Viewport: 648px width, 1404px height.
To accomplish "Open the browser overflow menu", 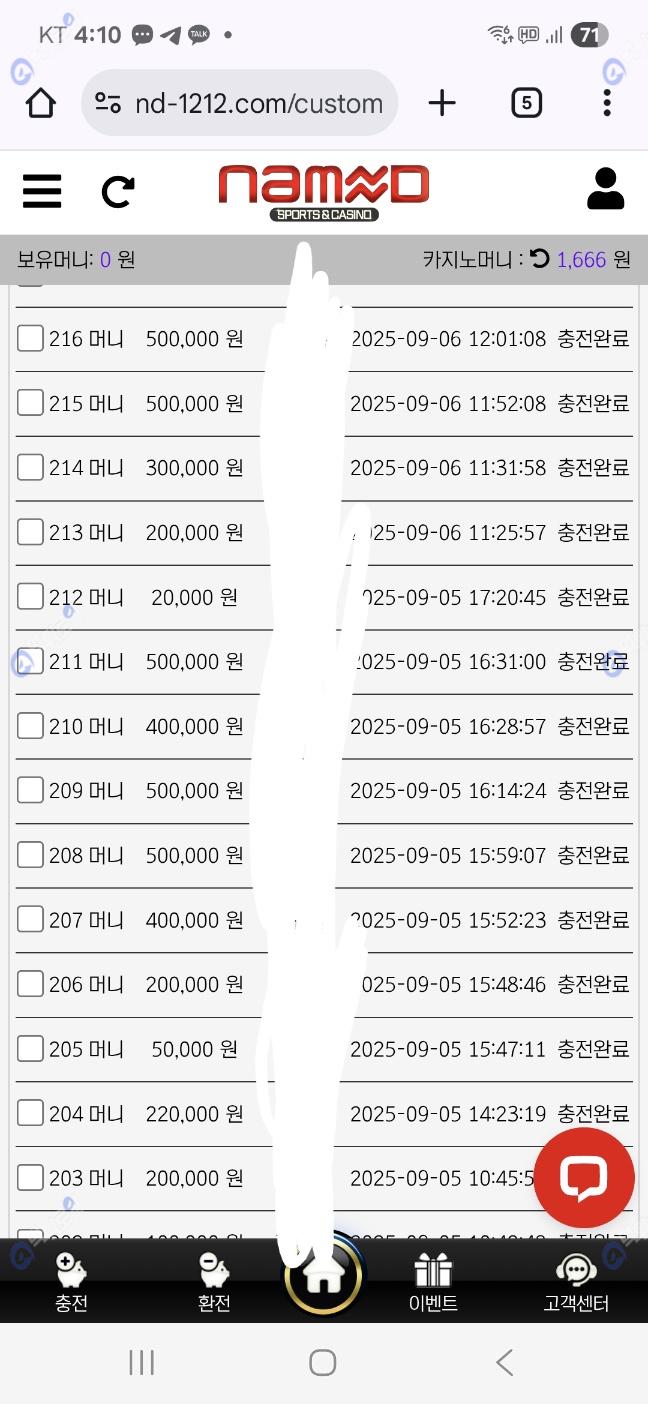I will 606,103.
